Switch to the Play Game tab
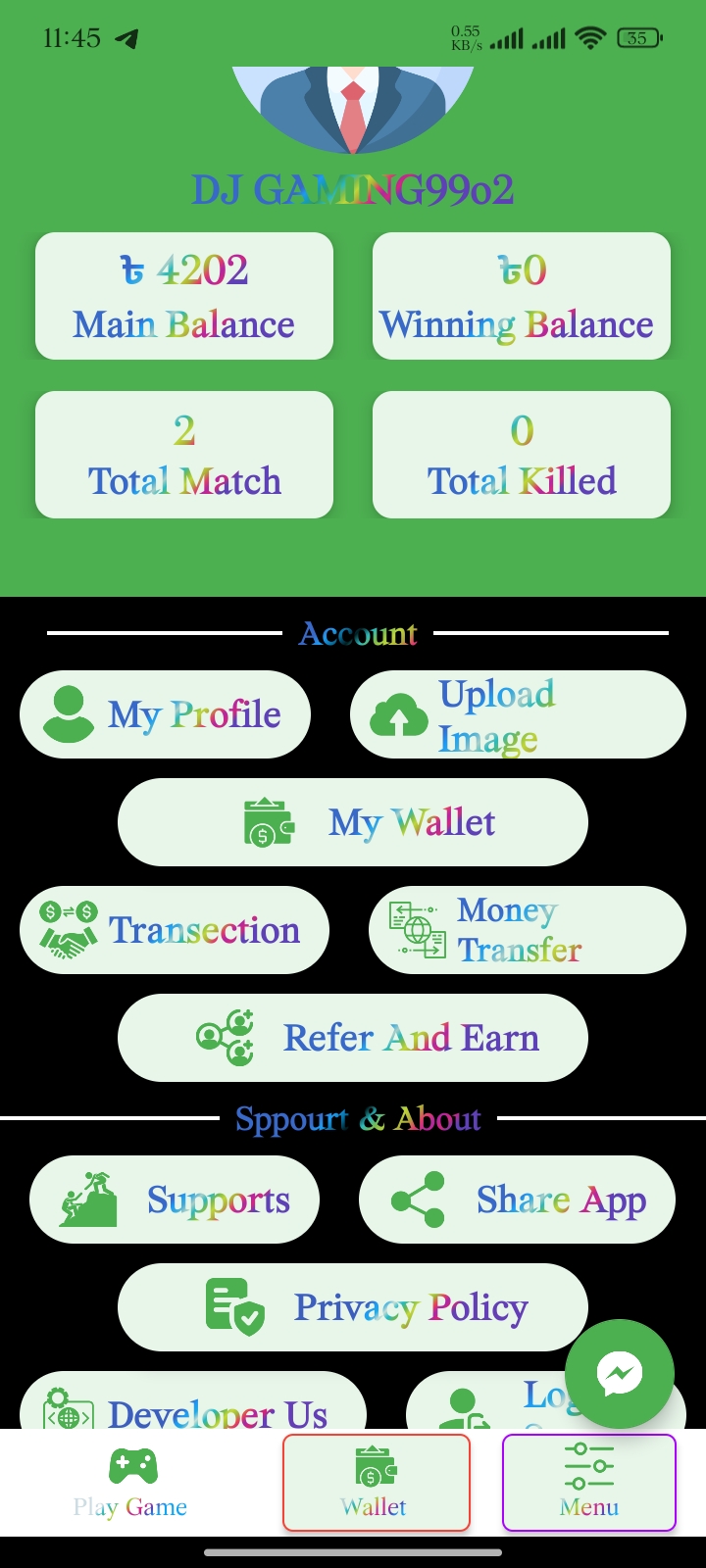 click(130, 1483)
